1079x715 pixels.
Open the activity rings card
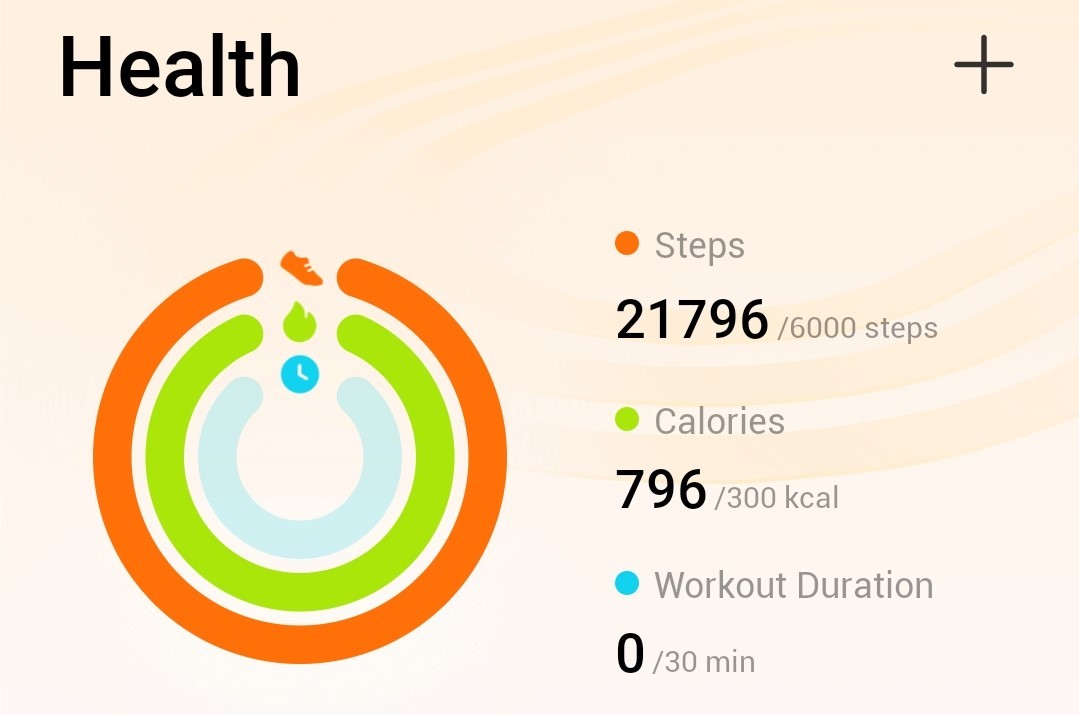300,458
